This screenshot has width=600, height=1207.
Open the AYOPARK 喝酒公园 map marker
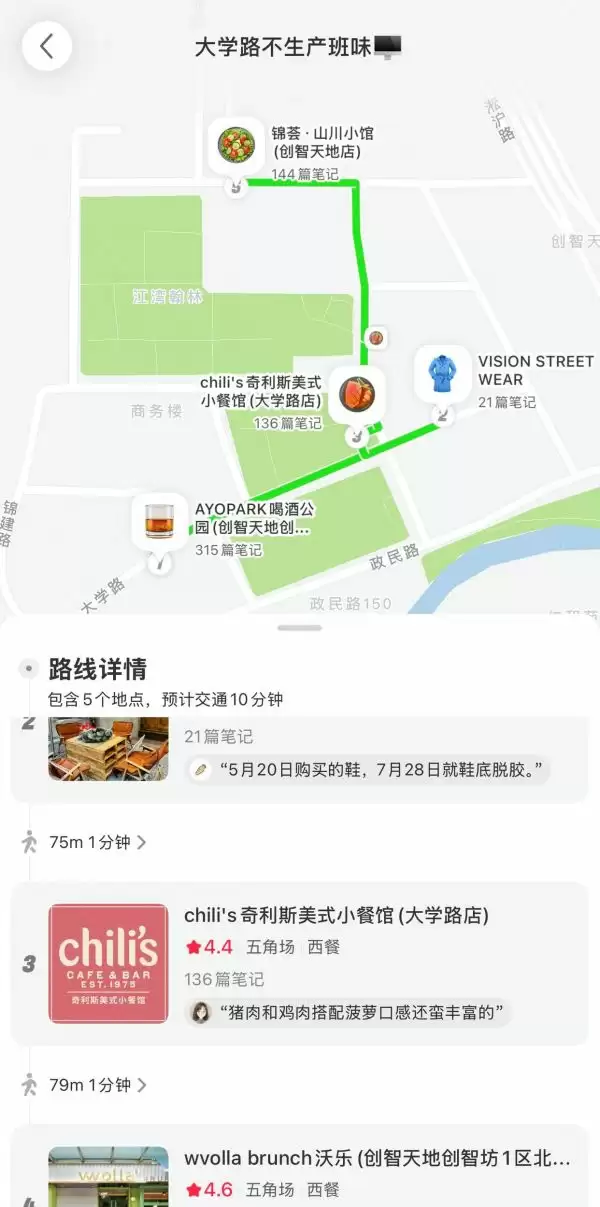159,522
